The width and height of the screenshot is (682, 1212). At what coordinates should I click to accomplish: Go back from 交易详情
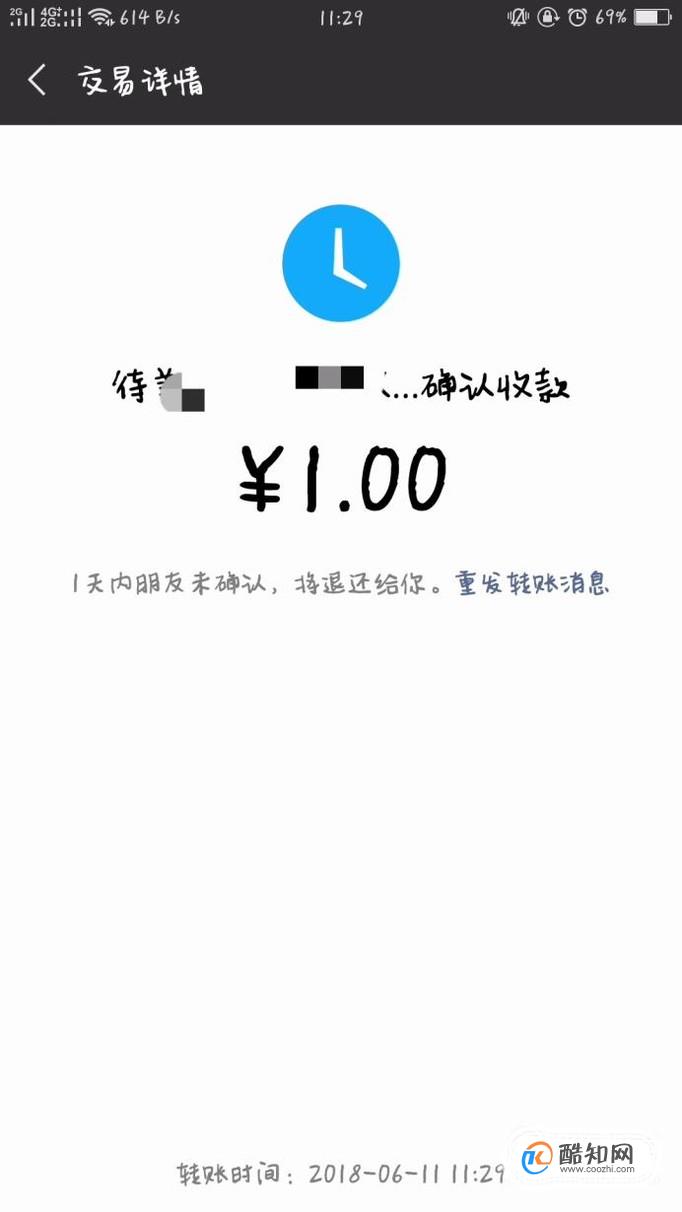pos(37,81)
